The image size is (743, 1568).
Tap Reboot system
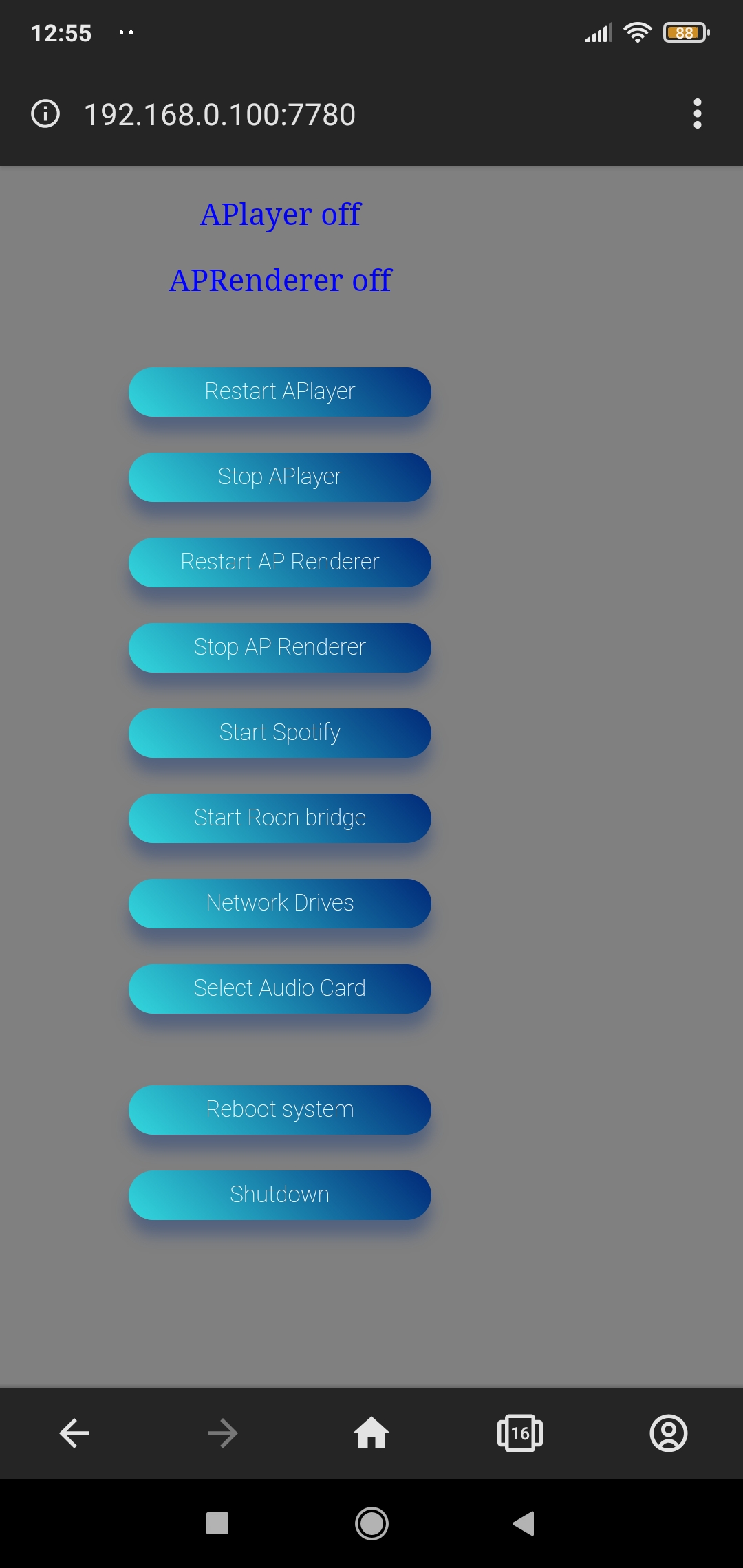tap(279, 1109)
